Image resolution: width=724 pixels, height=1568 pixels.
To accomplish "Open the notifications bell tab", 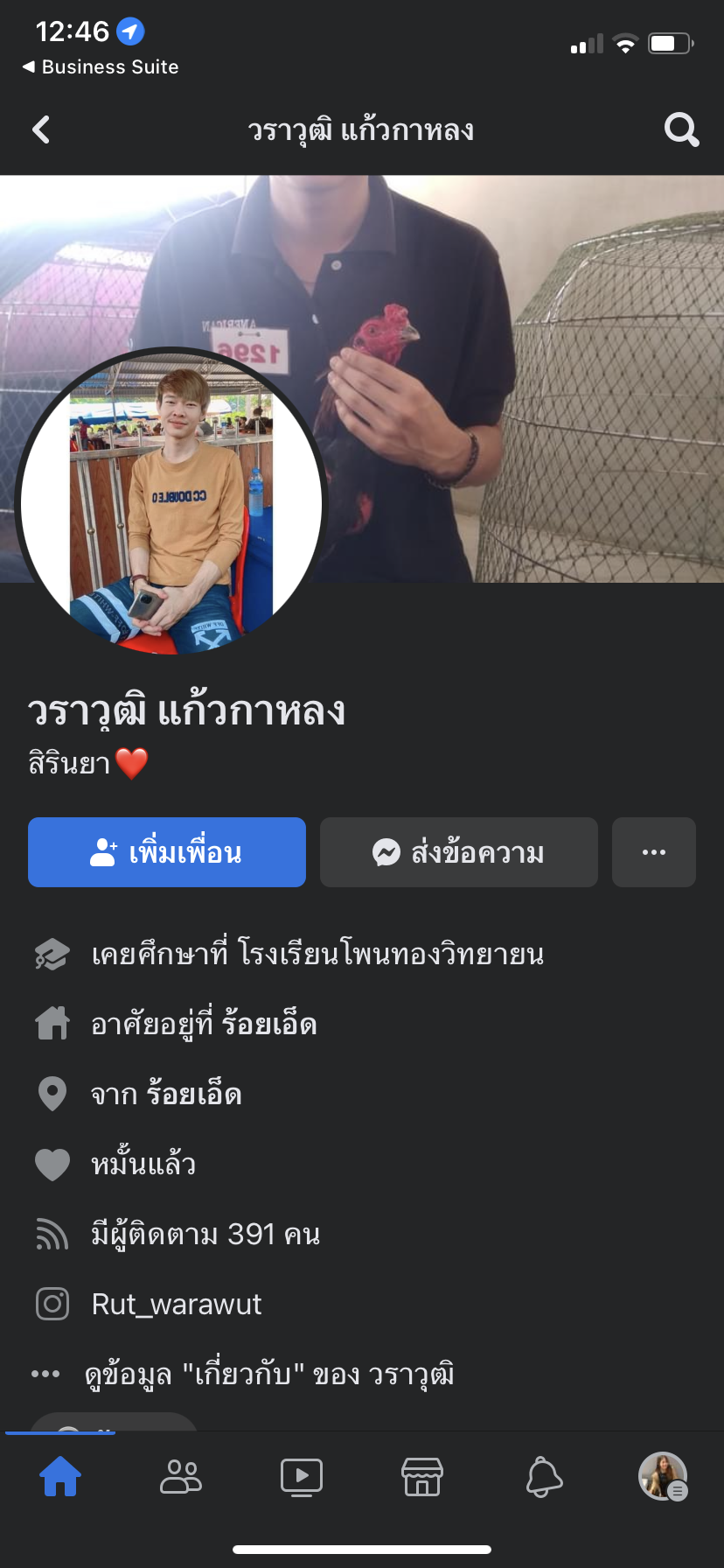I will pos(543,1478).
